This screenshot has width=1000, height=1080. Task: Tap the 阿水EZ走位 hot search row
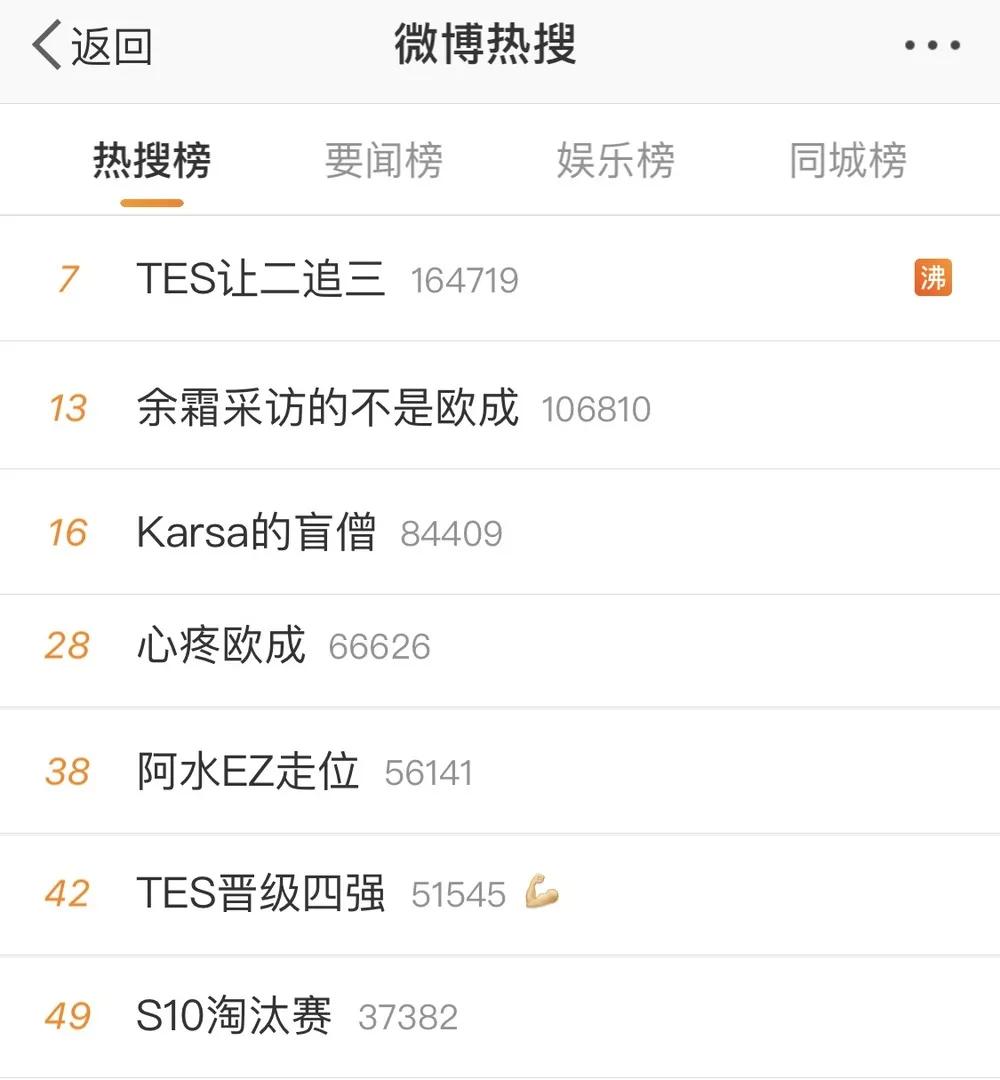[x=248, y=772]
